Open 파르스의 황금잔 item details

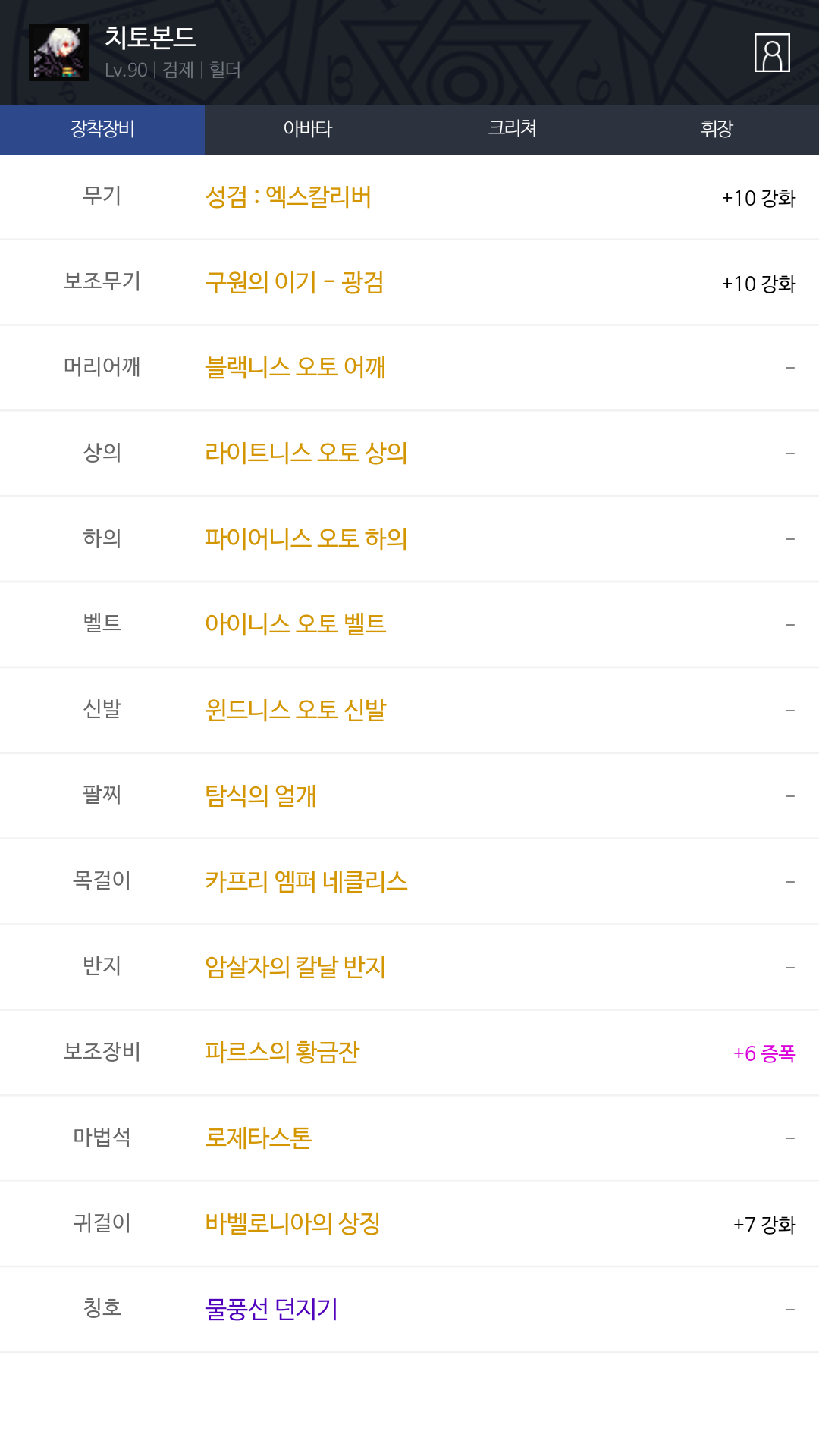[x=282, y=1053]
